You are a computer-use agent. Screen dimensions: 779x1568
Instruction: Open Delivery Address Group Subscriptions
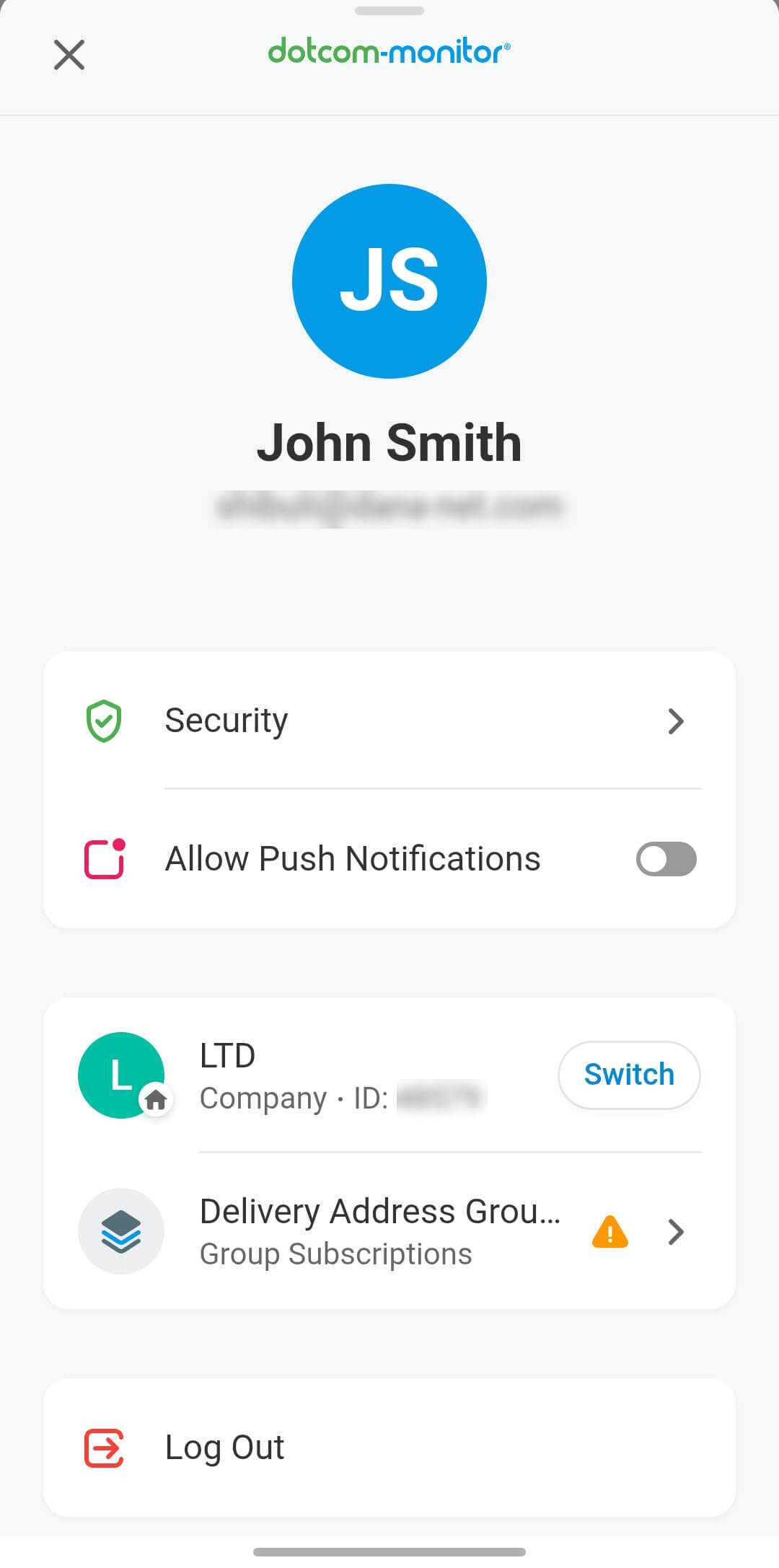click(389, 1231)
